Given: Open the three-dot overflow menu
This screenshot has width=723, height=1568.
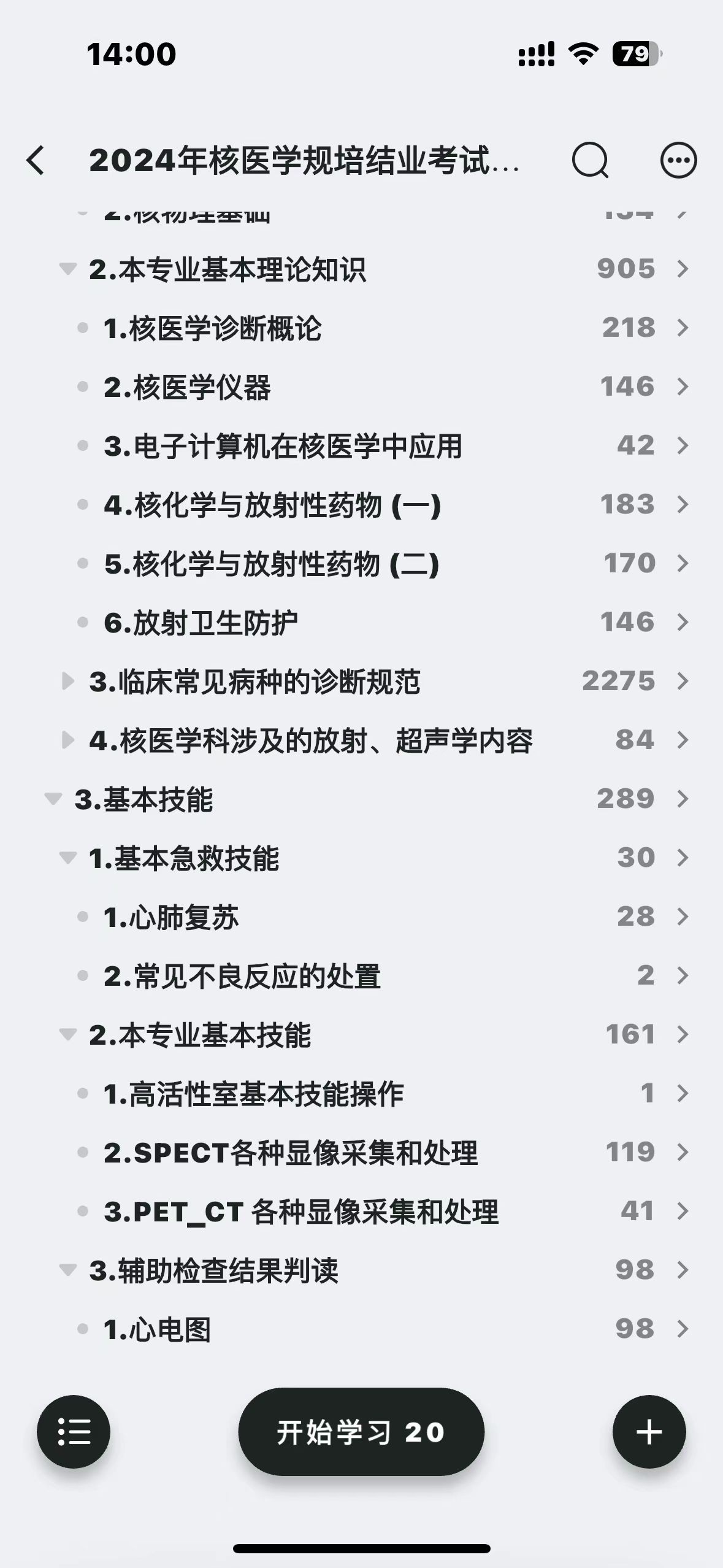Looking at the screenshot, I should point(678,161).
